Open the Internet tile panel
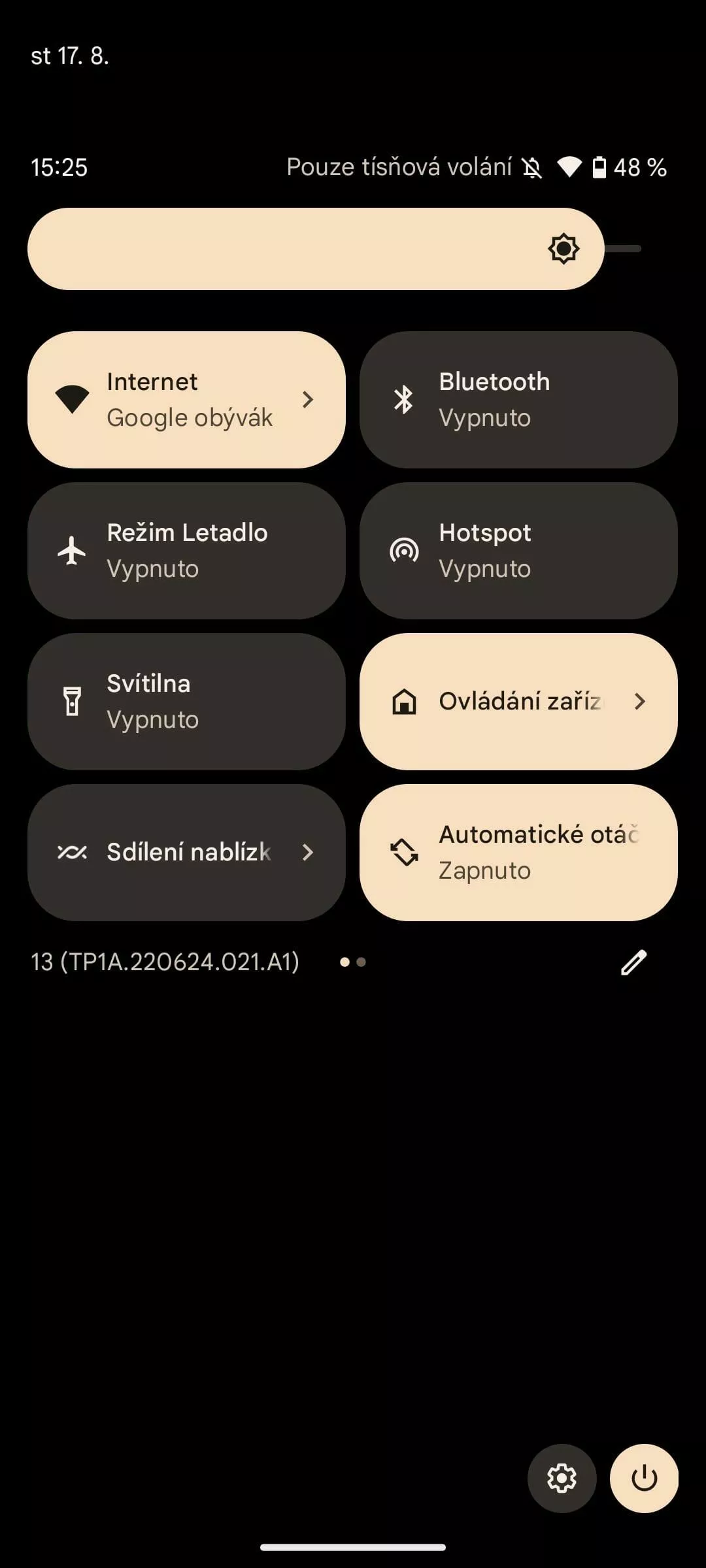Image resolution: width=706 pixels, height=1568 pixels. (x=186, y=400)
